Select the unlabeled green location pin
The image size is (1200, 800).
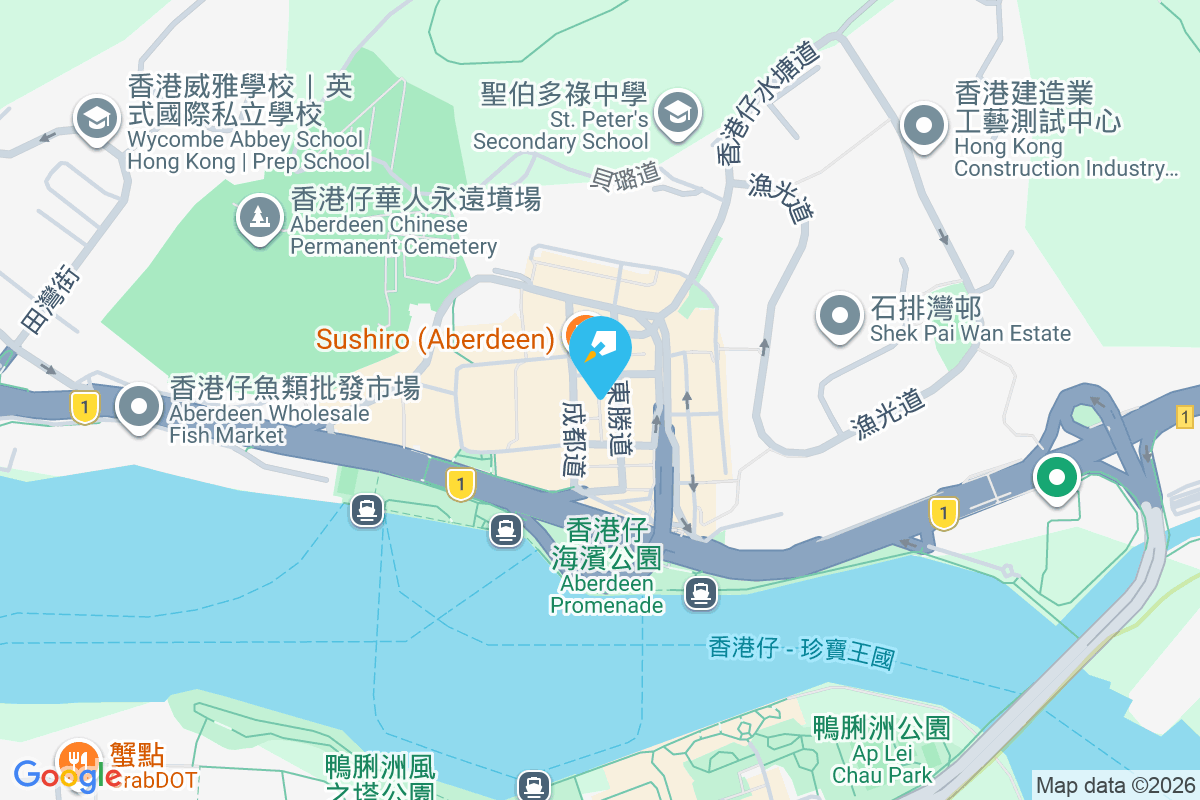[1056, 478]
